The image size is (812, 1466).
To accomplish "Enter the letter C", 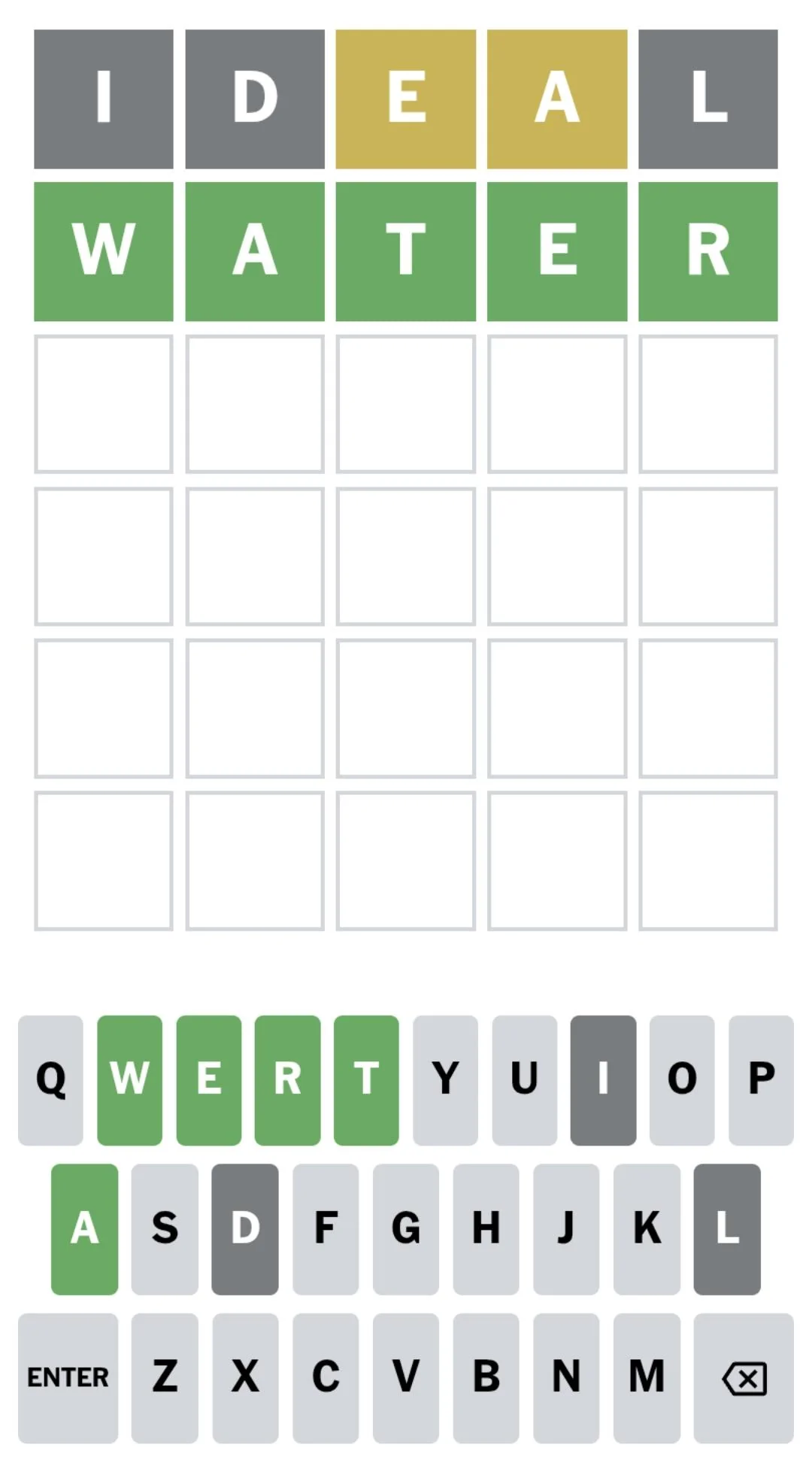I will [326, 1377].
